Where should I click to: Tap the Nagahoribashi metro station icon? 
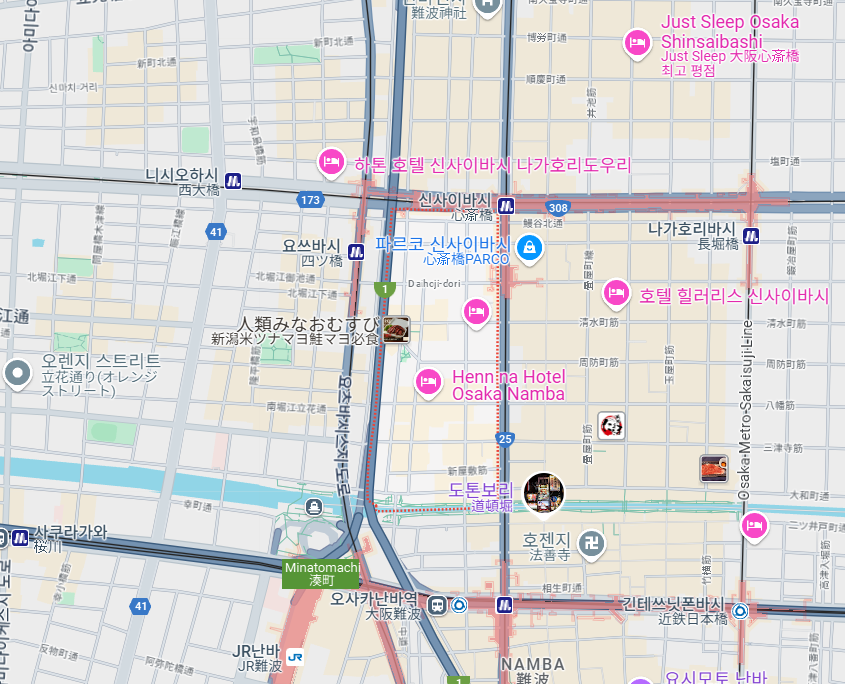point(751,236)
